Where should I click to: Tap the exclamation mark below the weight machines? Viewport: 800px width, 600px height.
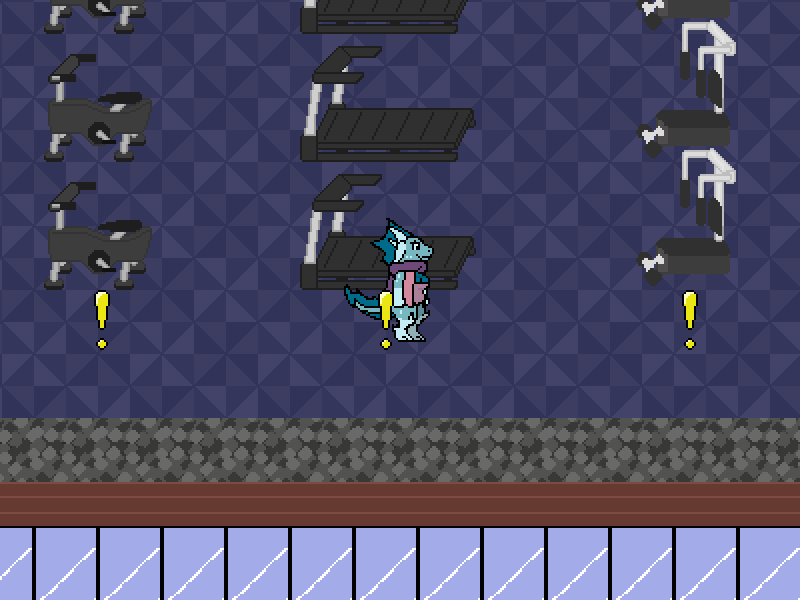[689, 319]
